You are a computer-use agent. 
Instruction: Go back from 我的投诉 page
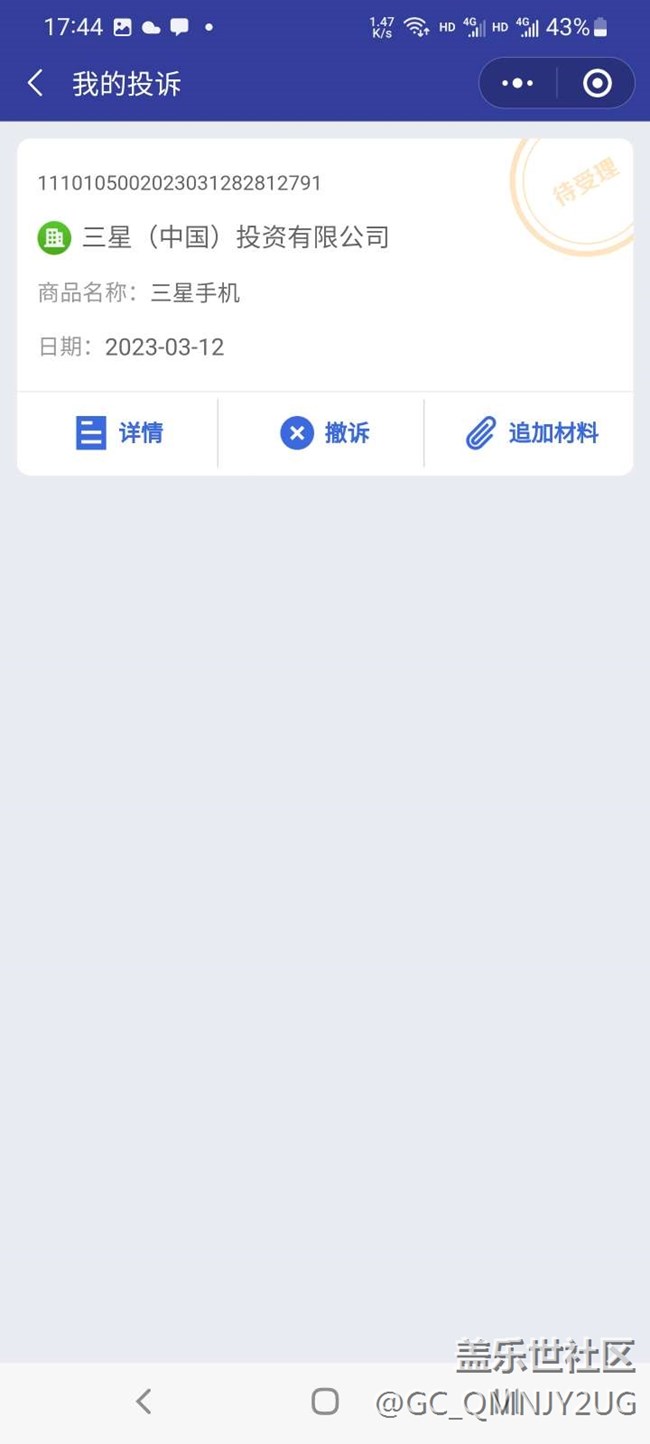click(36, 83)
